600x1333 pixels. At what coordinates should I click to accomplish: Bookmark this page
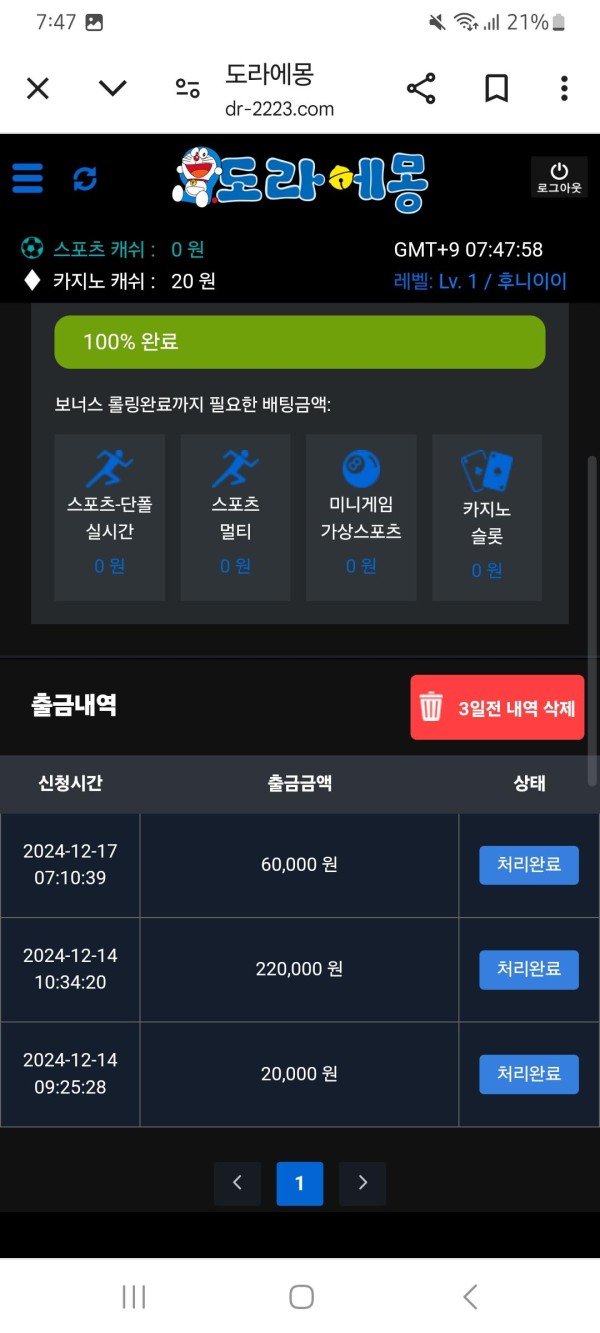tap(496, 88)
